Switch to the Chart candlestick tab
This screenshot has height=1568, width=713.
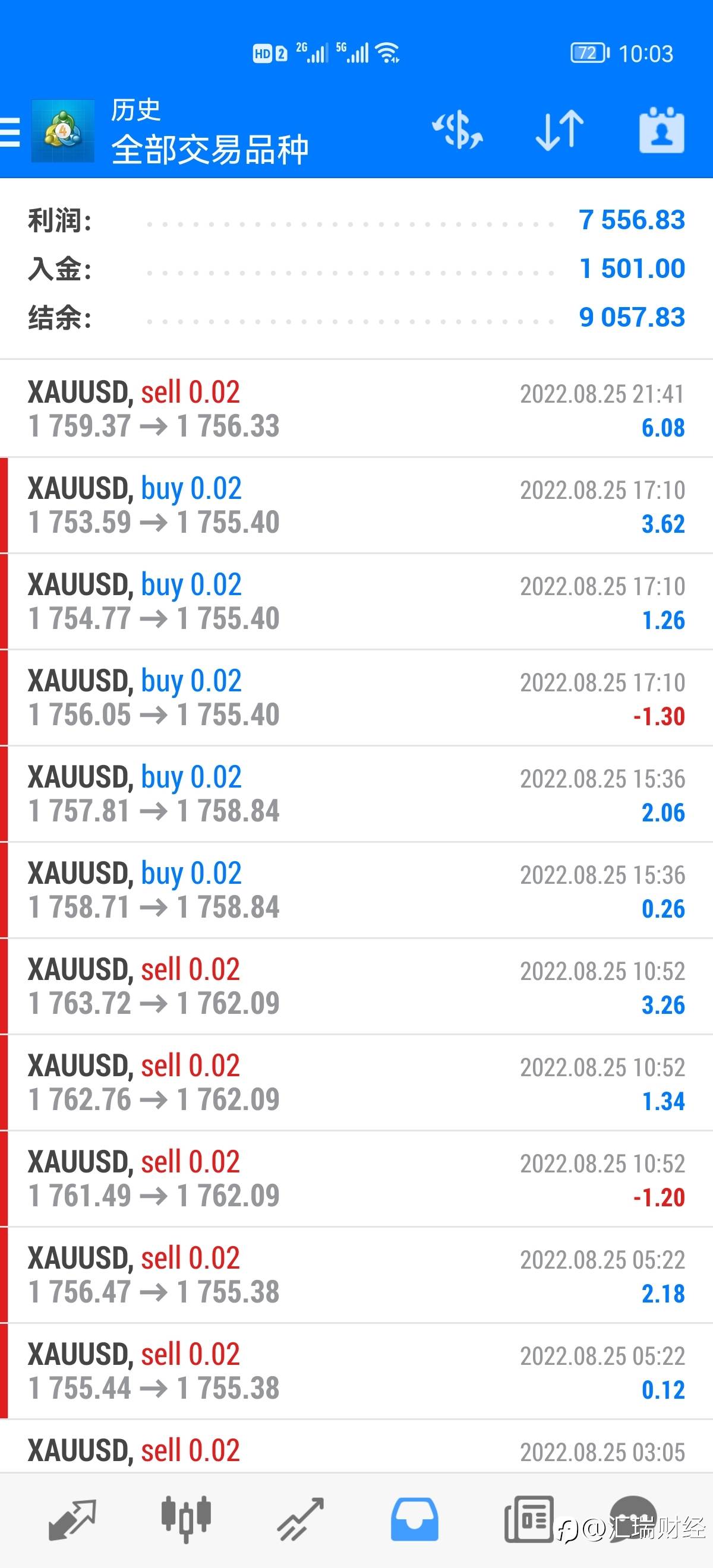click(x=186, y=1519)
